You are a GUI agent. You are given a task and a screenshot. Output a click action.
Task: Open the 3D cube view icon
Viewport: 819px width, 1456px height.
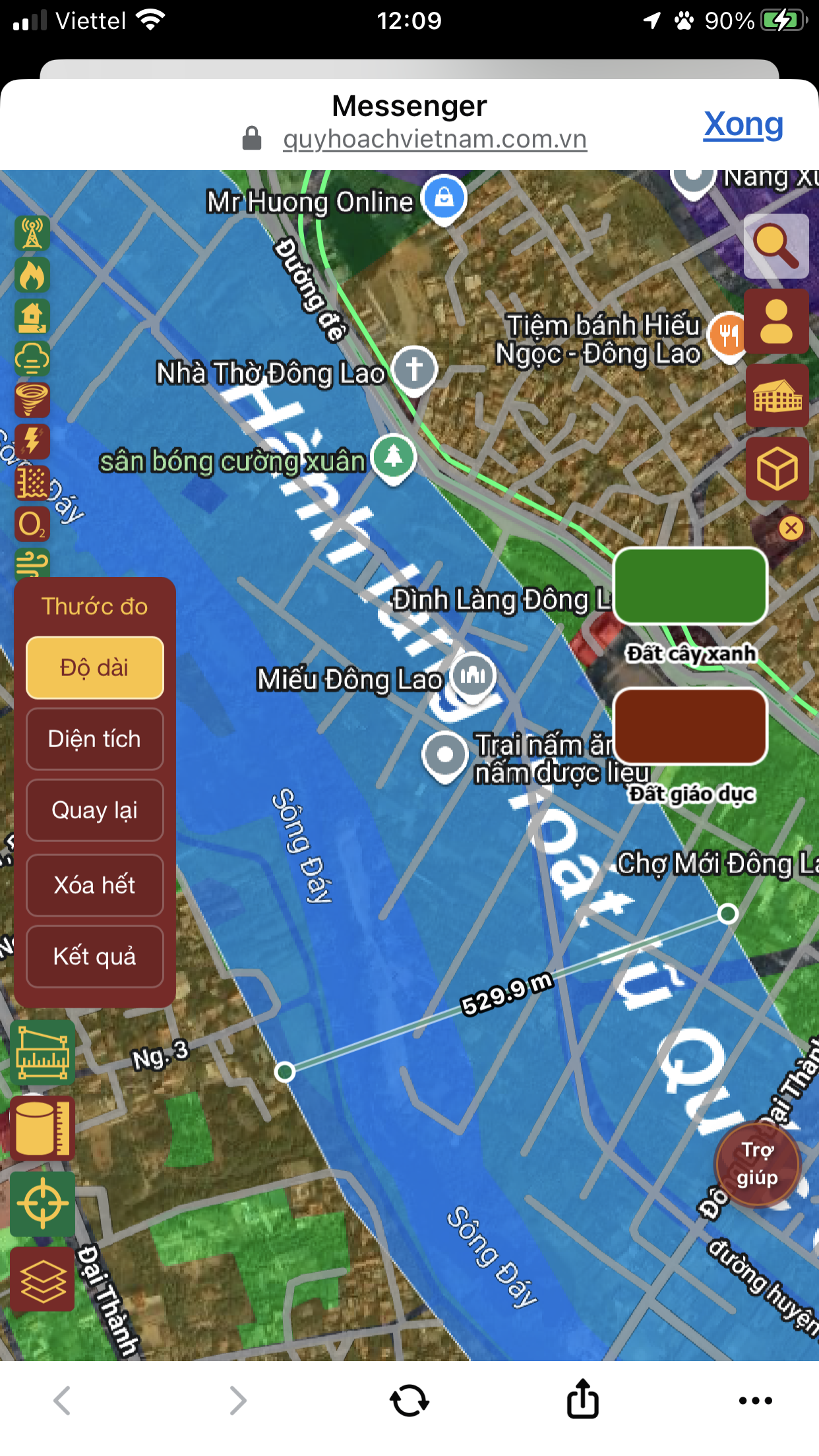pos(777,469)
